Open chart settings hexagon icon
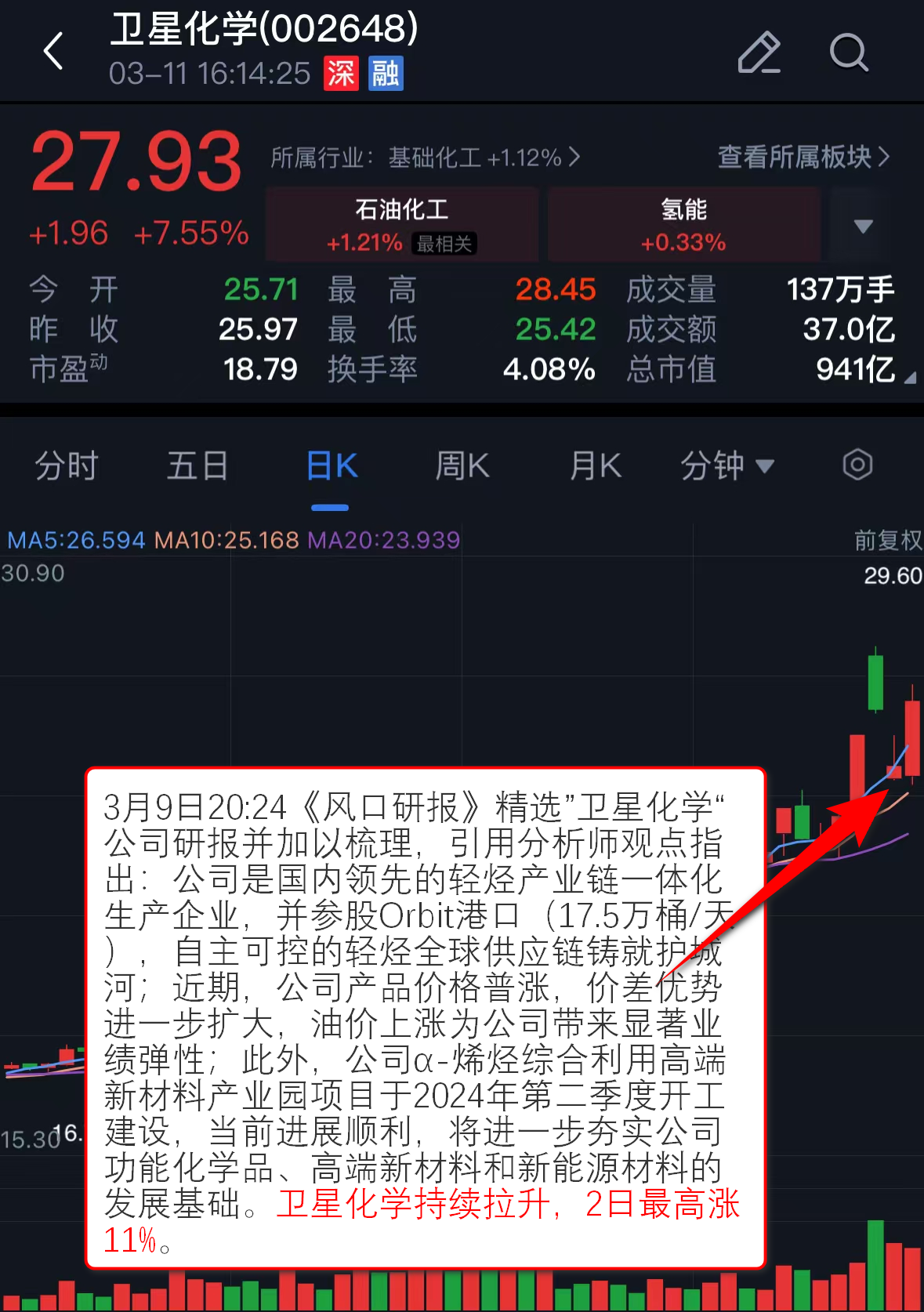 click(x=857, y=465)
